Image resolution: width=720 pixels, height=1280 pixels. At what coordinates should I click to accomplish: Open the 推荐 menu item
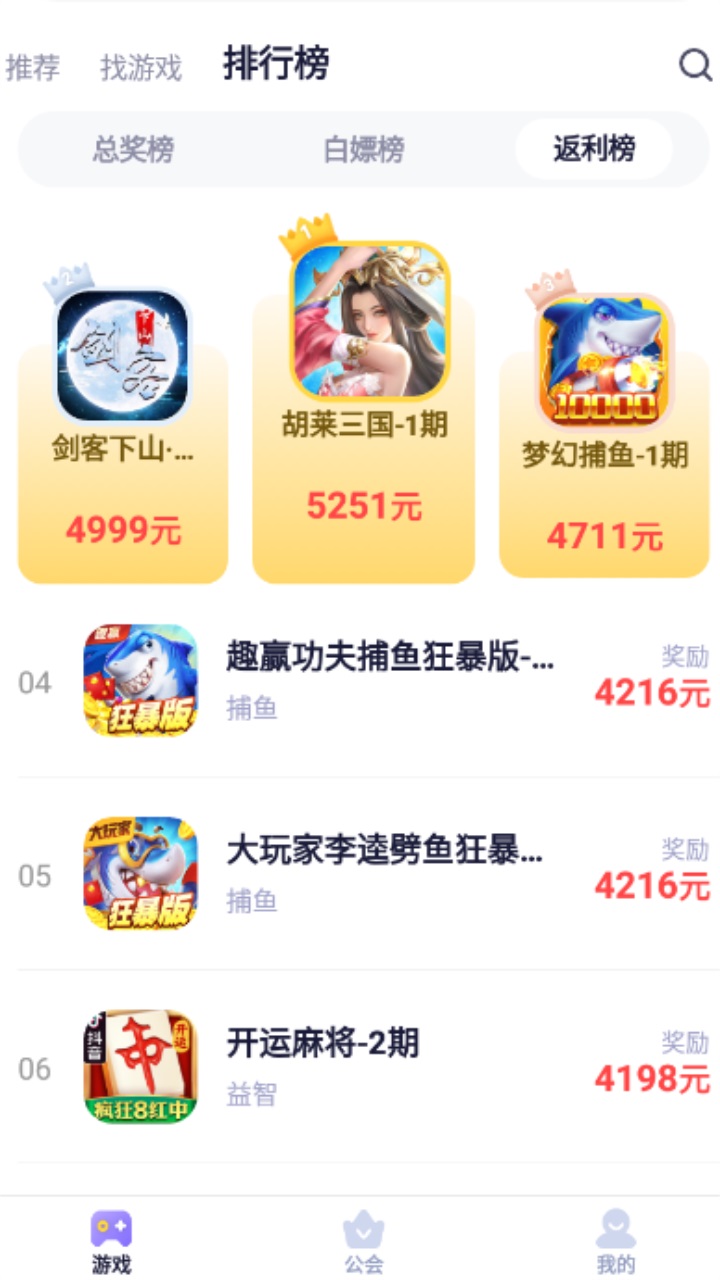click(31, 68)
